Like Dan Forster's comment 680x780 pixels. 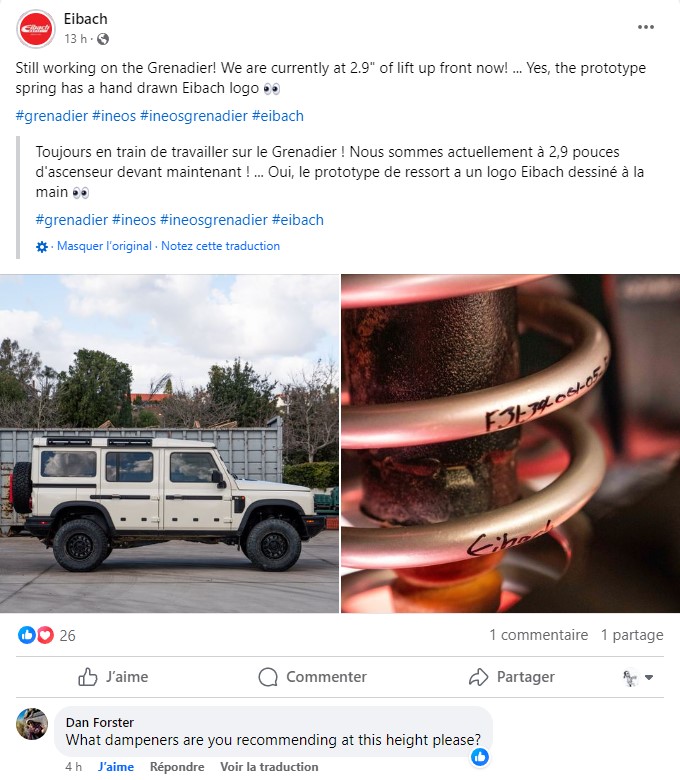pos(116,767)
